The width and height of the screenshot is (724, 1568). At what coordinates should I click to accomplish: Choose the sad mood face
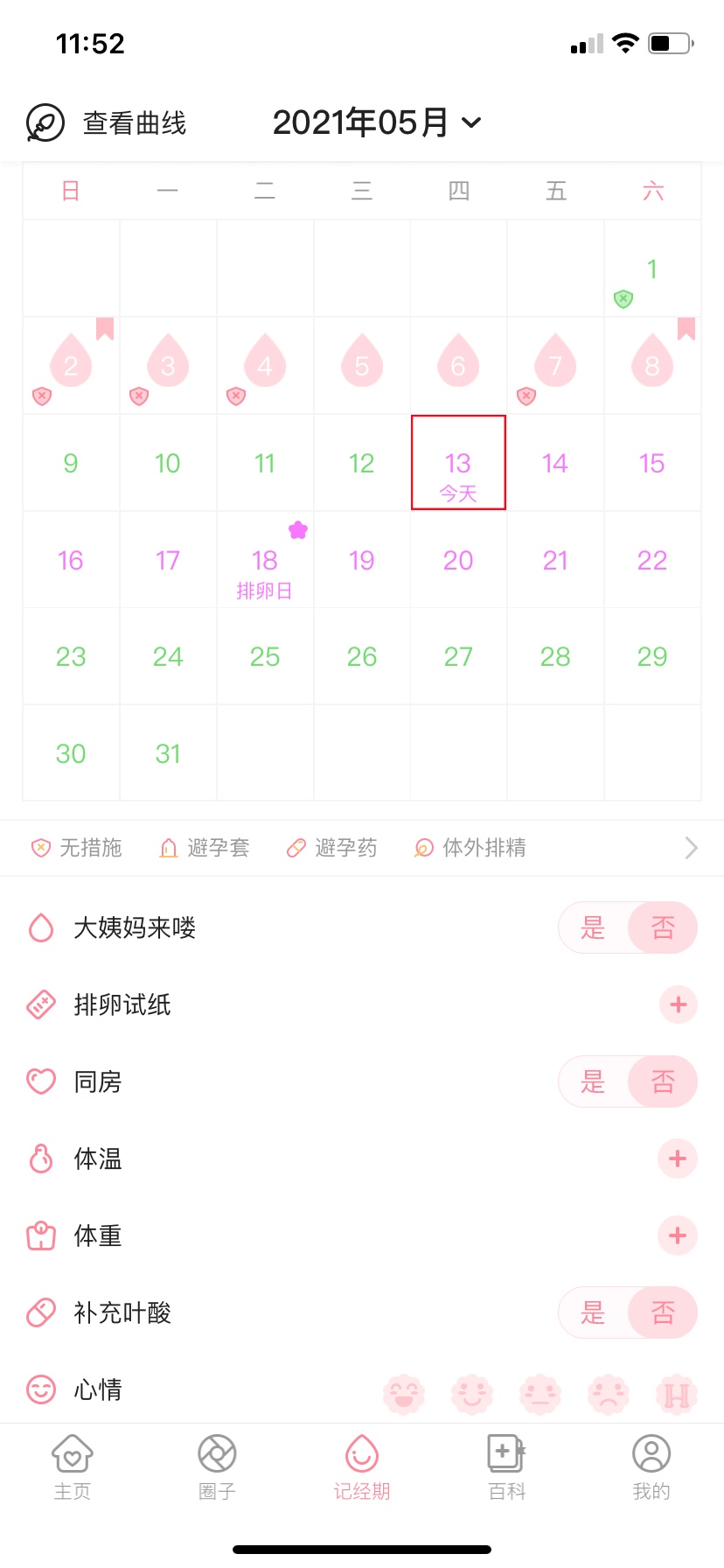(609, 1393)
